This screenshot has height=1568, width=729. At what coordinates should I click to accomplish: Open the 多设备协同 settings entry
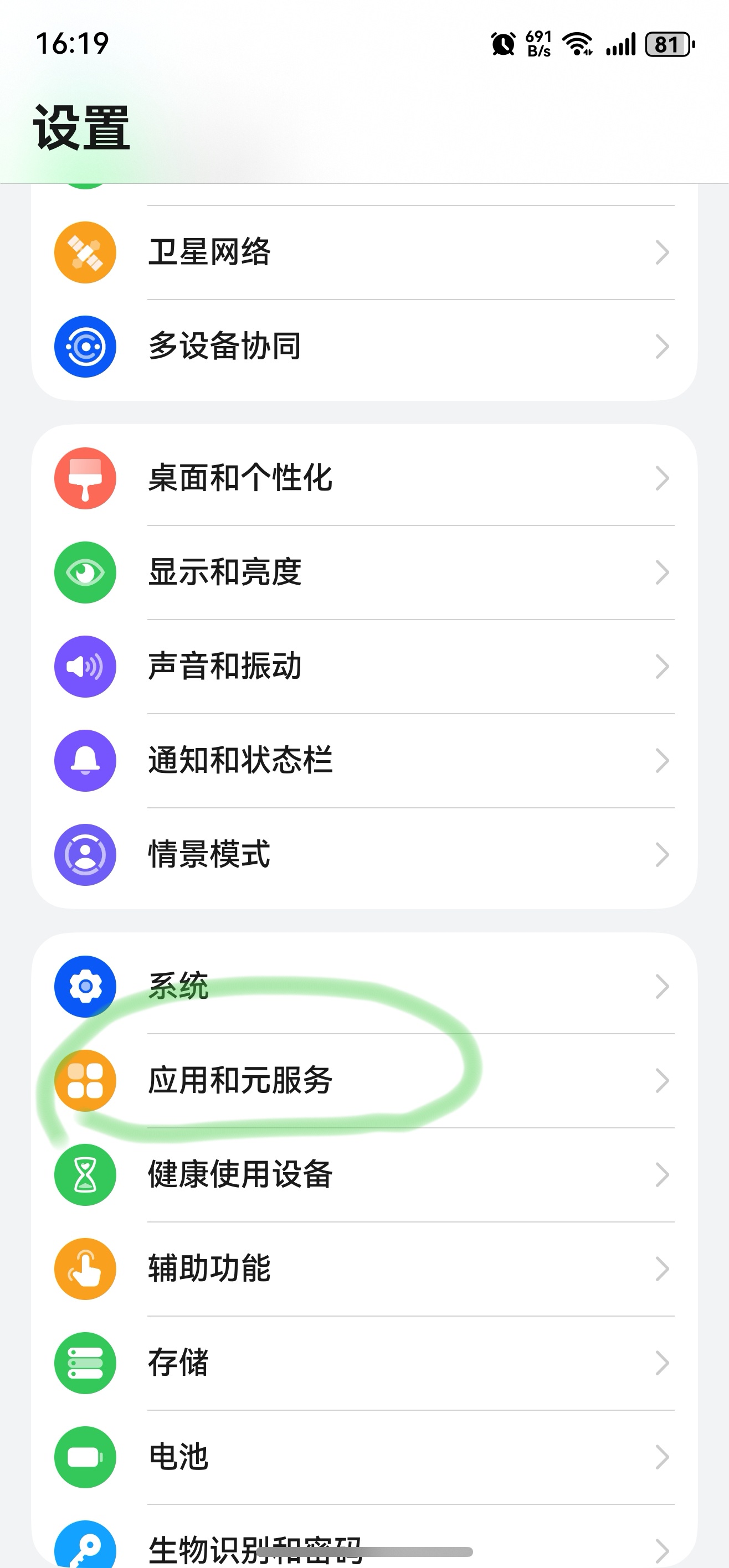[366, 345]
